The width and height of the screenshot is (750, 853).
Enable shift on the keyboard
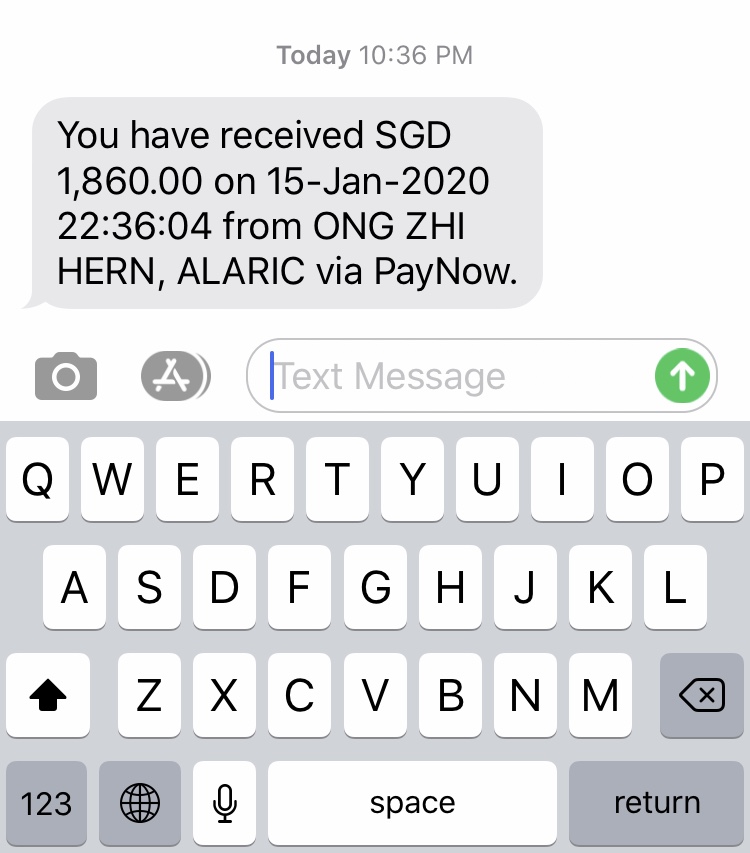pyautogui.click(x=48, y=695)
